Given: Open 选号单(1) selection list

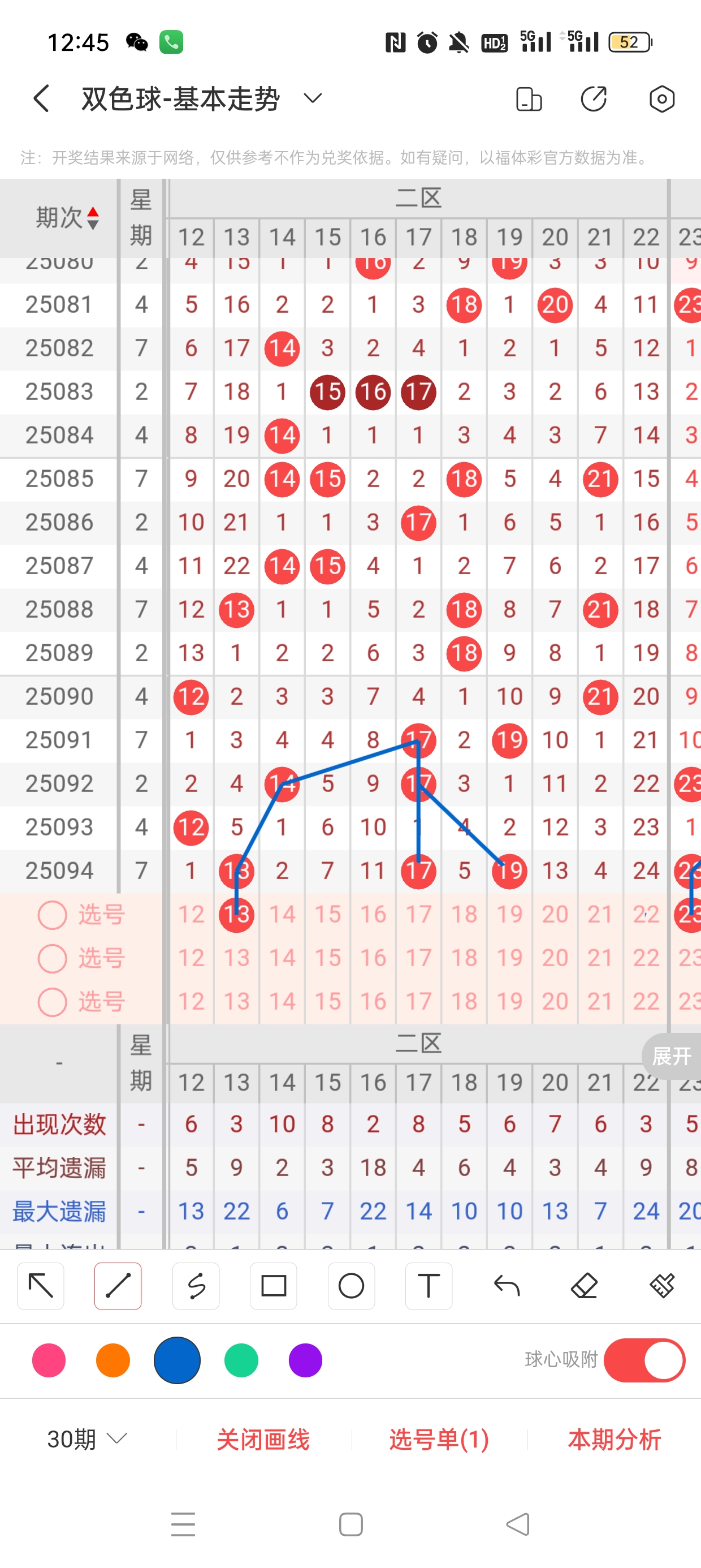Looking at the screenshot, I should 439,1440.
